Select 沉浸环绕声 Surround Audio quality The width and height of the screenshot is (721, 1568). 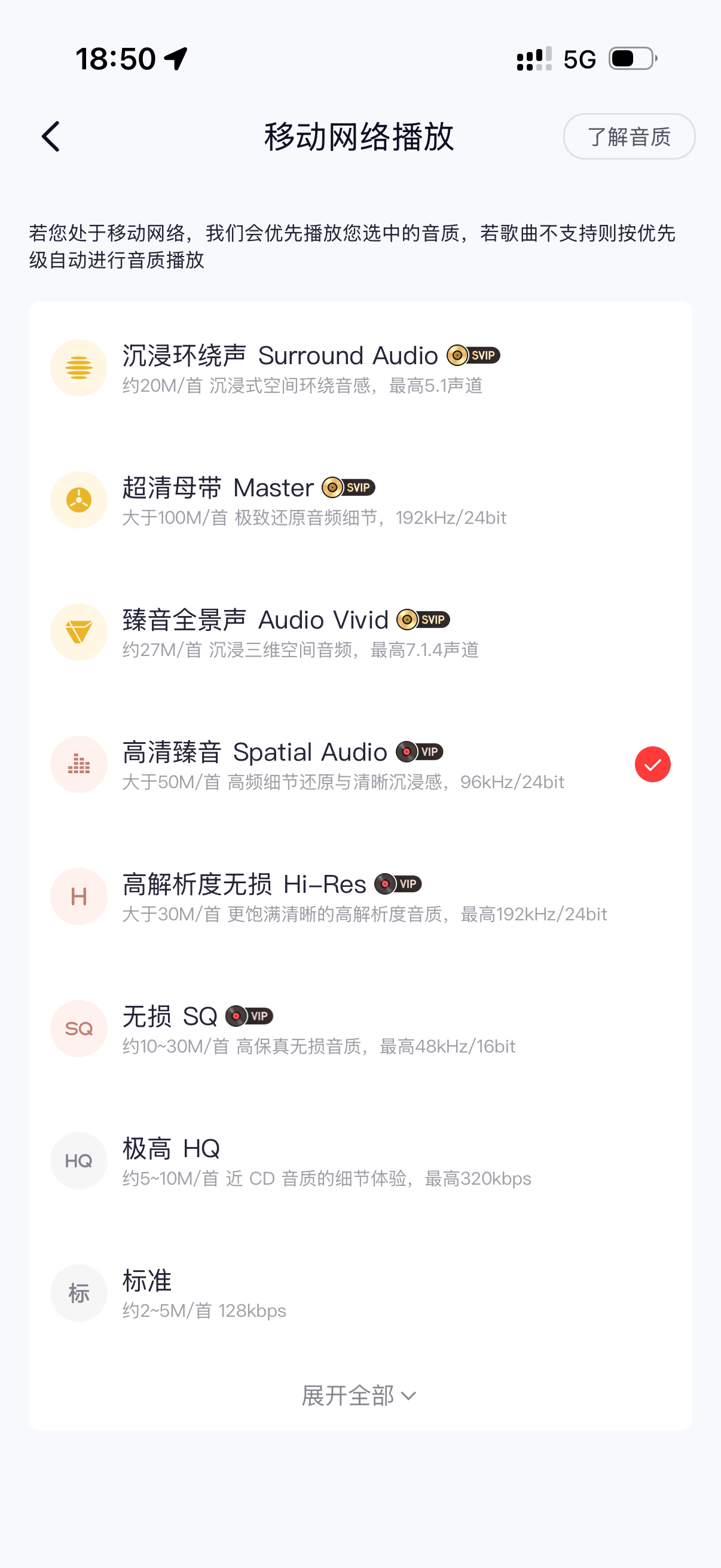coord(360,368)
